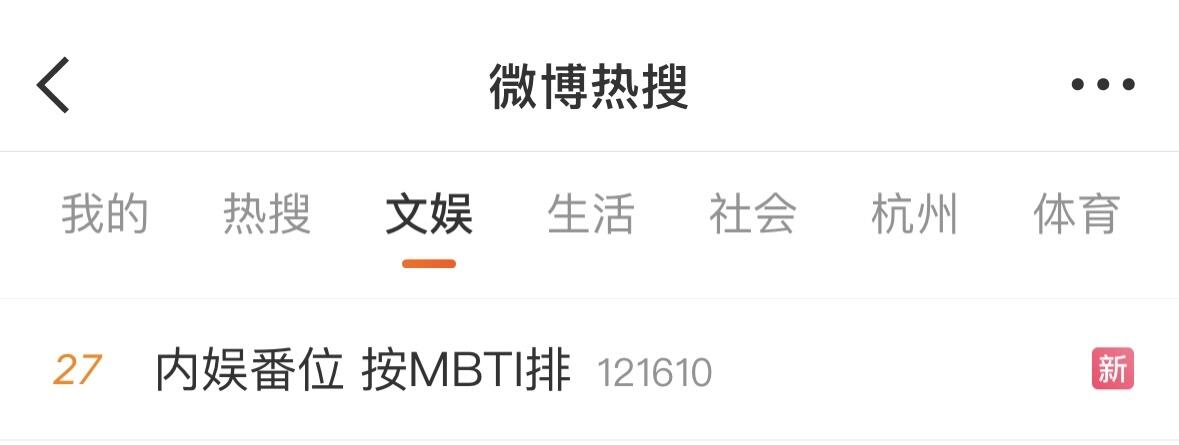Open hot topic 内娱番位 按MBTI排
This screenshot has width=1179, height=445.
[x=363, y=372]
